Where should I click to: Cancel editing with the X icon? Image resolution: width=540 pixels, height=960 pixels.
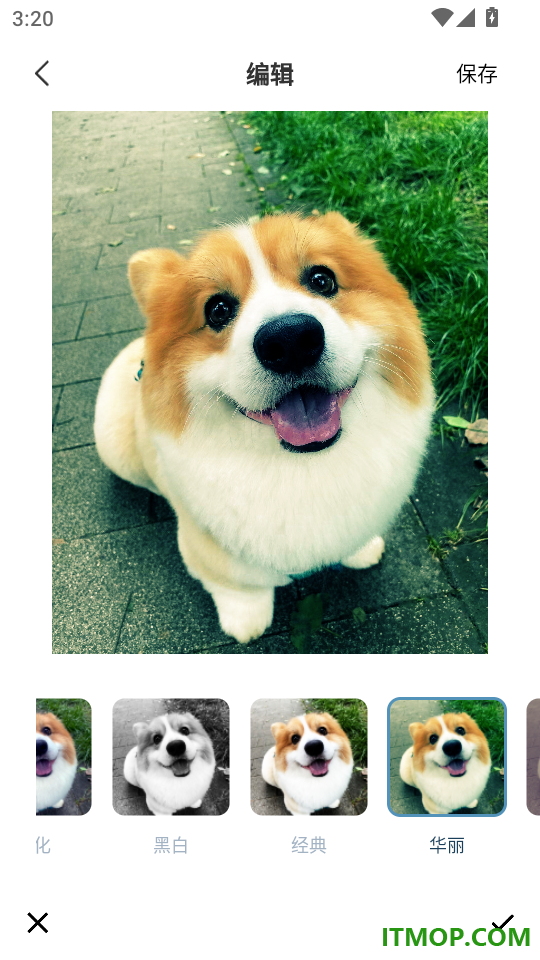coord(38,923)
